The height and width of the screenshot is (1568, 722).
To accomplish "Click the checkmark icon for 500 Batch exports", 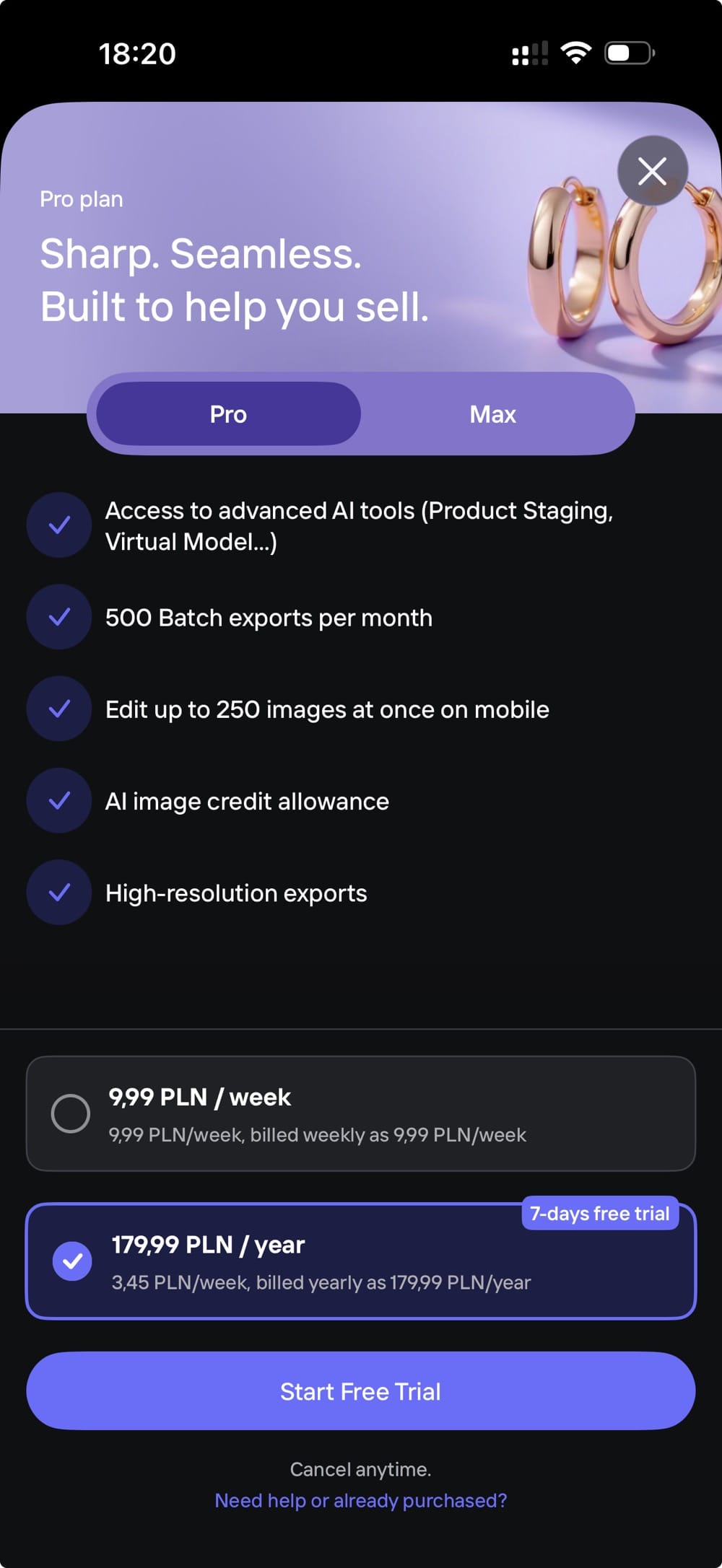I will click(58, 617).
